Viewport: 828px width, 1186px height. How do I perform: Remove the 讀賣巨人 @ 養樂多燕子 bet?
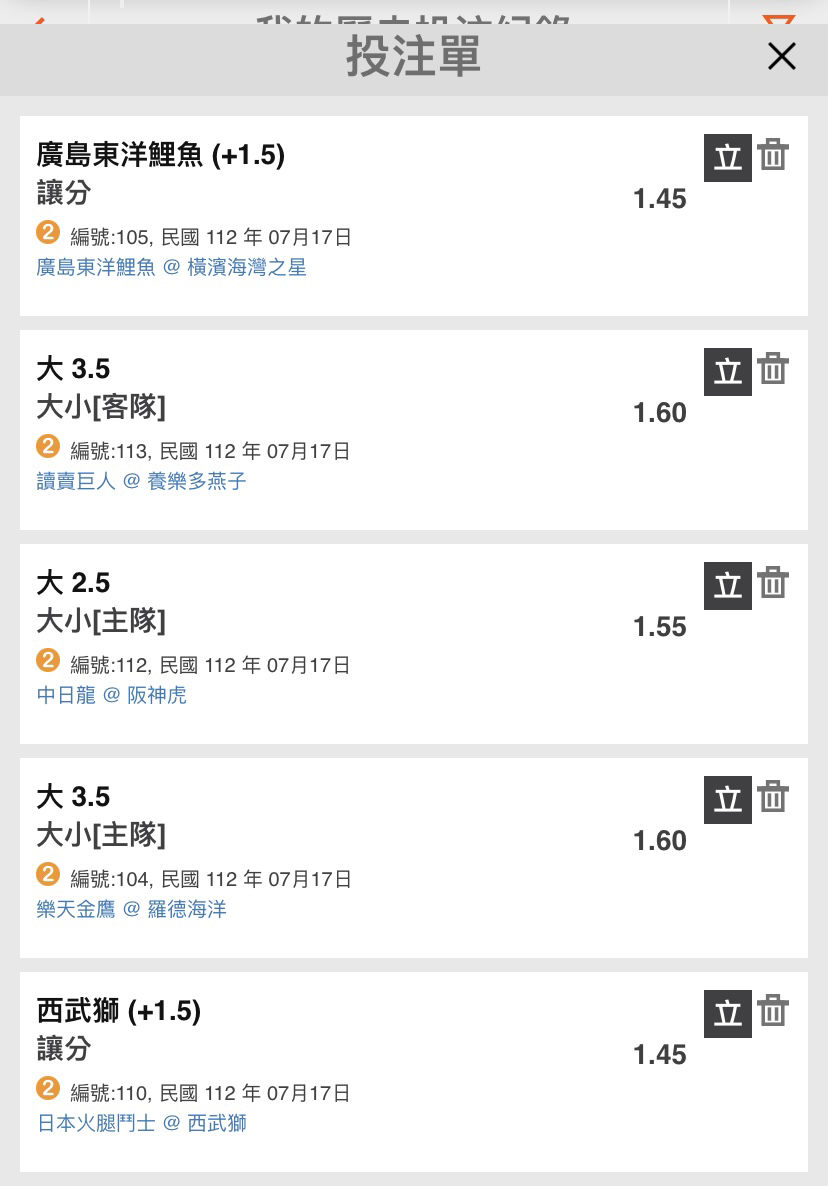pyautogui.click(x=773, y=370)
